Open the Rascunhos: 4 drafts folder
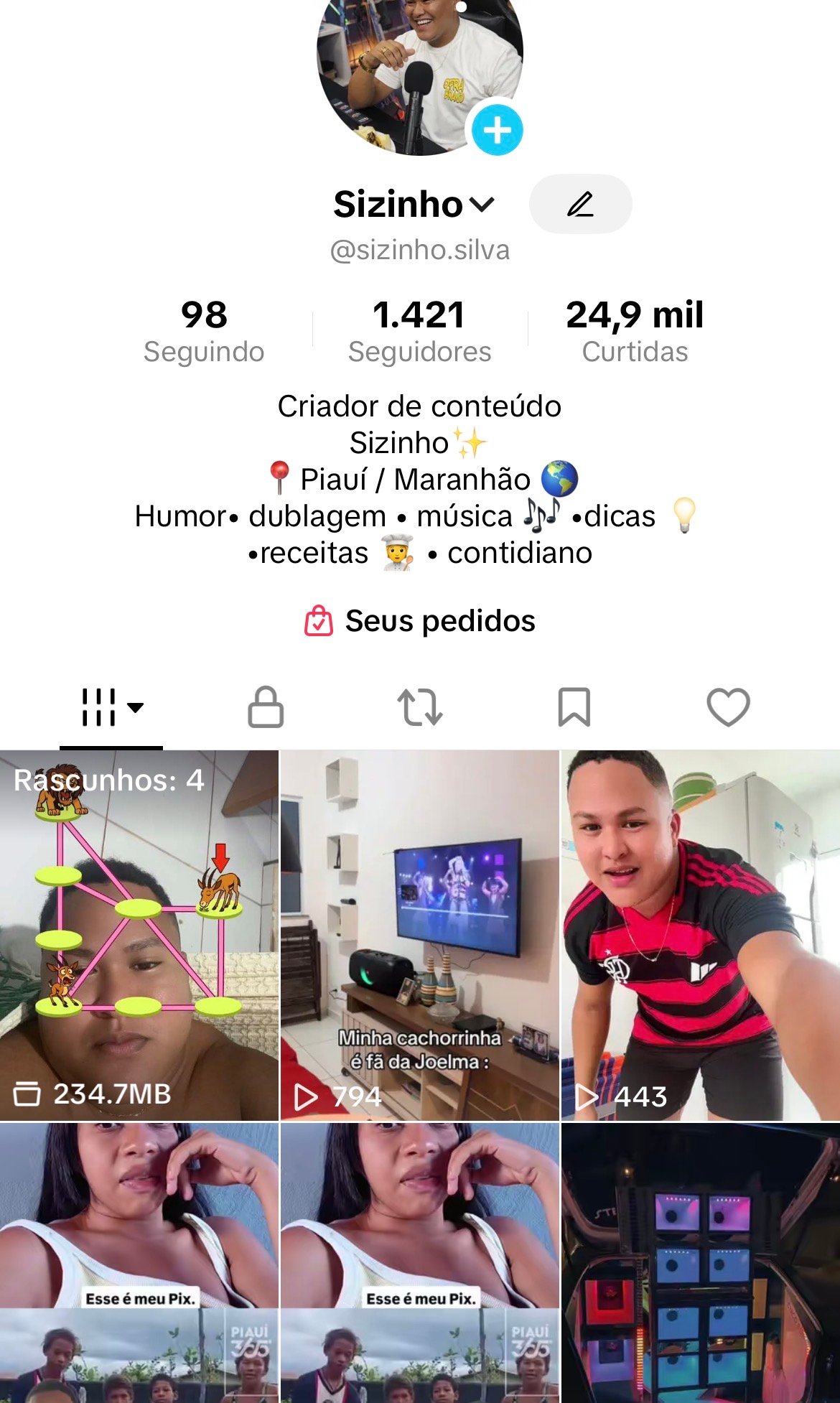Viewport: 840px width, 1403px height. click(139, 935)
